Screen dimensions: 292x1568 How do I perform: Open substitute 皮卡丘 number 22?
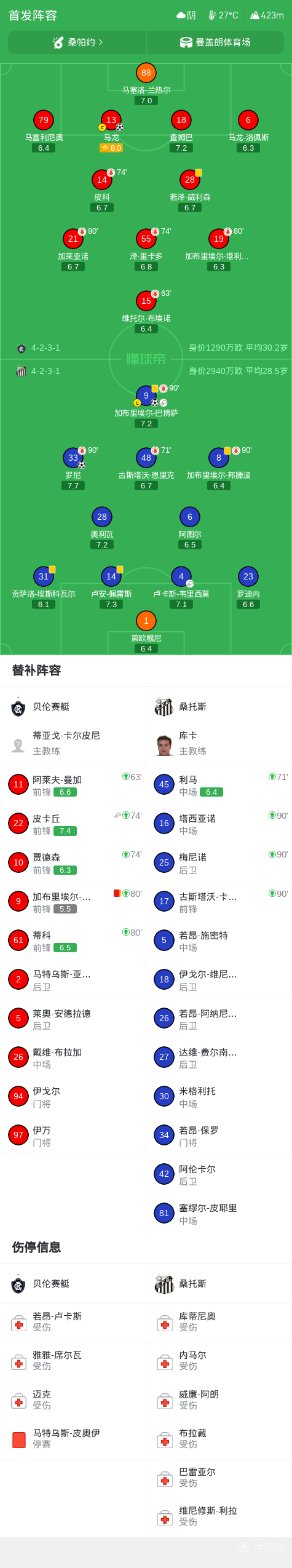pos(73,824)
